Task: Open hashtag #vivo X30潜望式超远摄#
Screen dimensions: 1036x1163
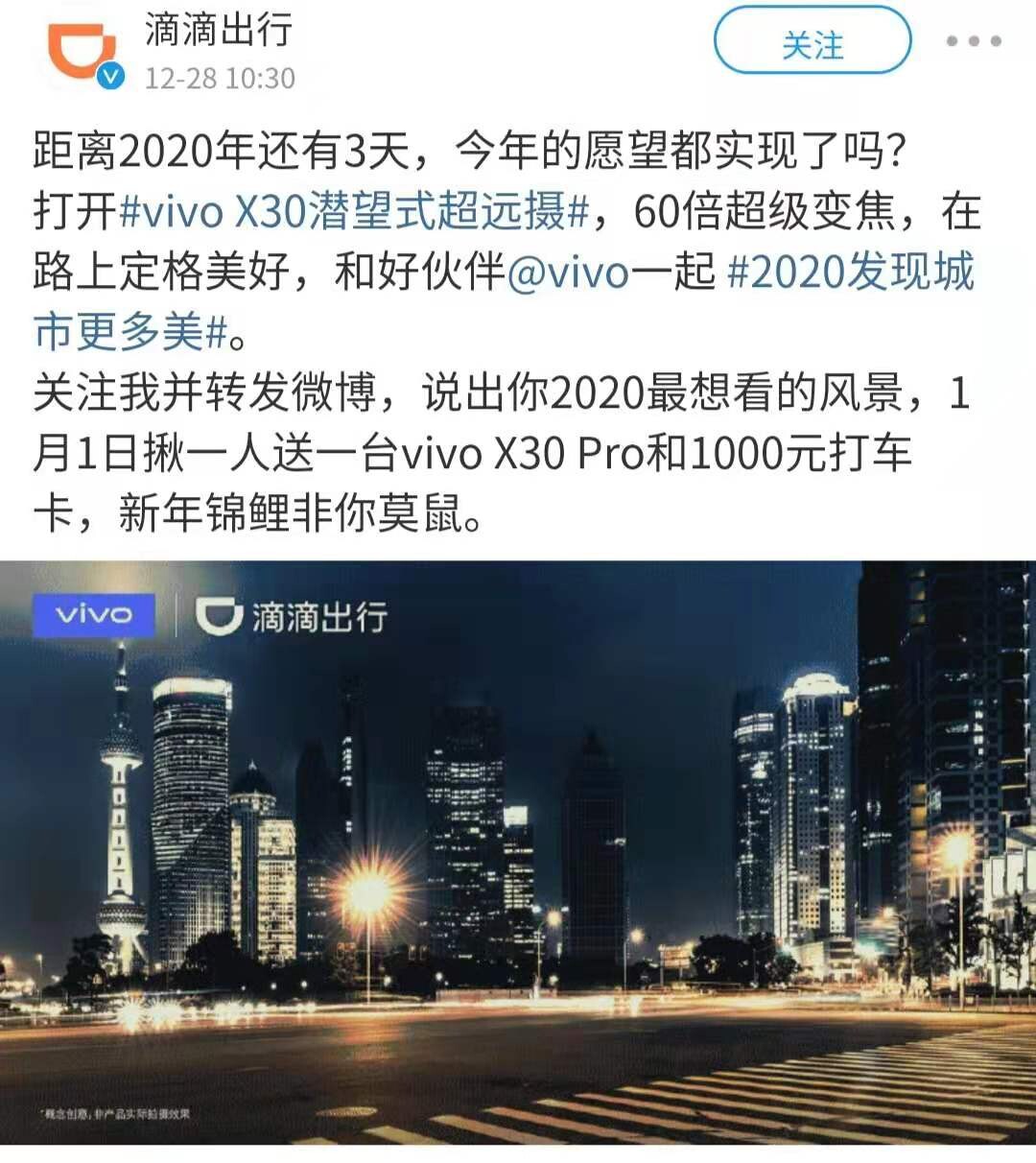Action: click(x=353, y=212)
